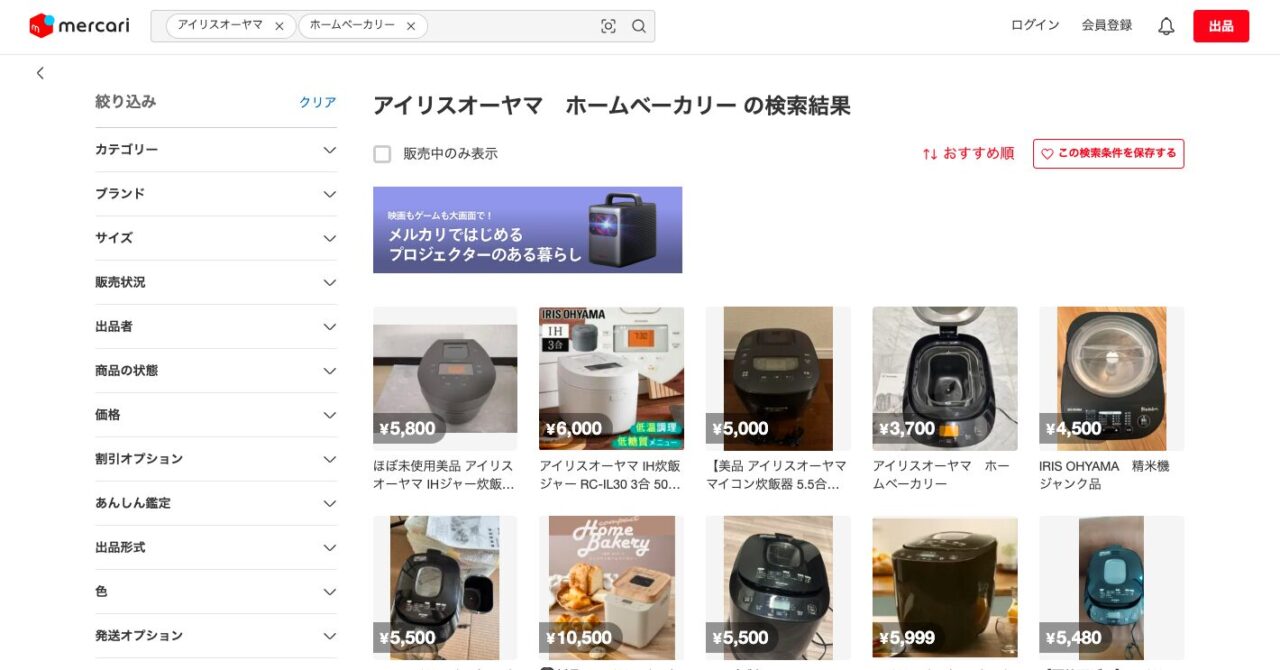1280x670 pixels.
Task: Open the ¥3,700 アイリスオーヤマ ホームベーカリー listing
Action: tap(944, 380)
